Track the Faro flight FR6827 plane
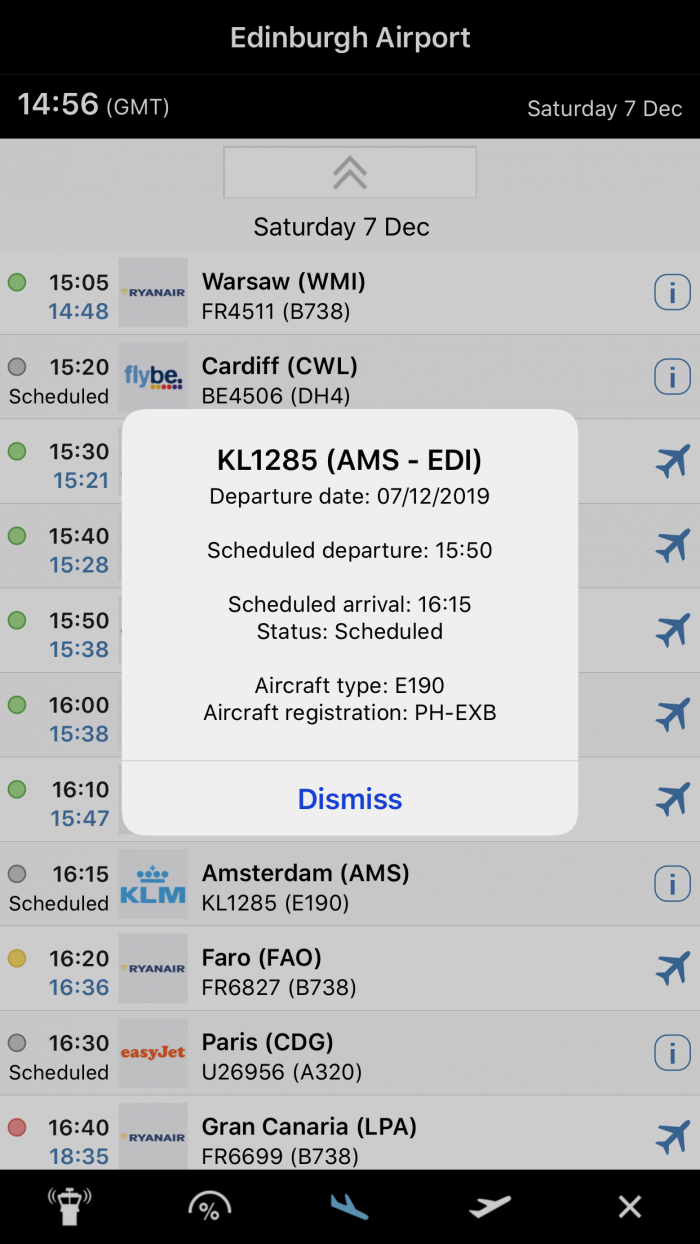 672,968
